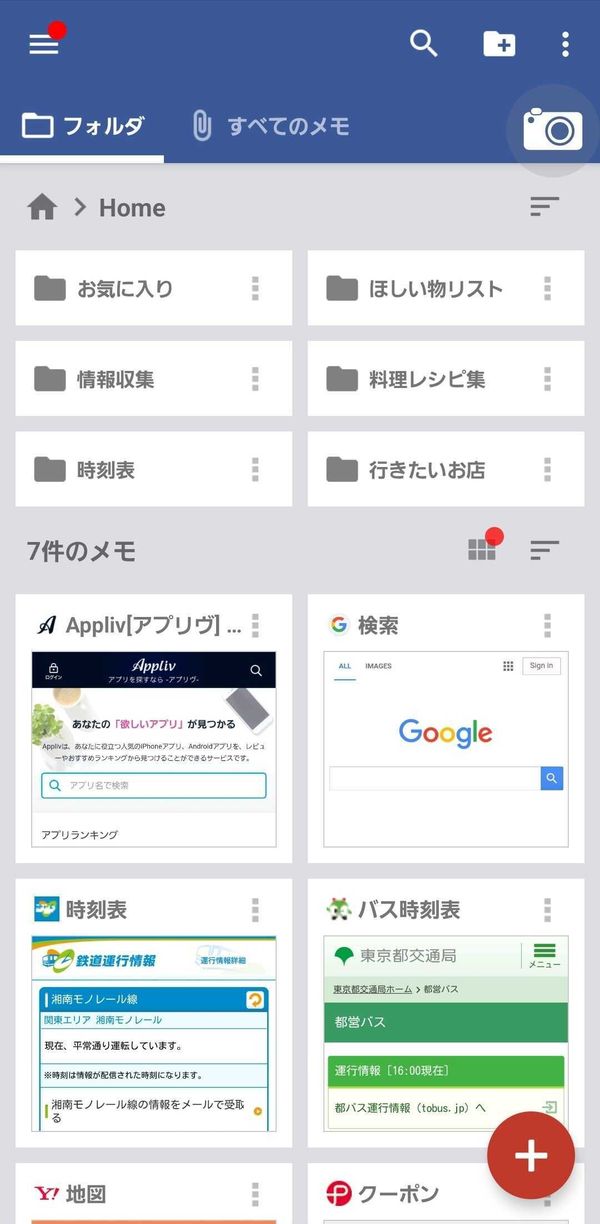Open the 時刻表 memo card
This screenshot has height=1224, width=600.
coord(154,1013)
